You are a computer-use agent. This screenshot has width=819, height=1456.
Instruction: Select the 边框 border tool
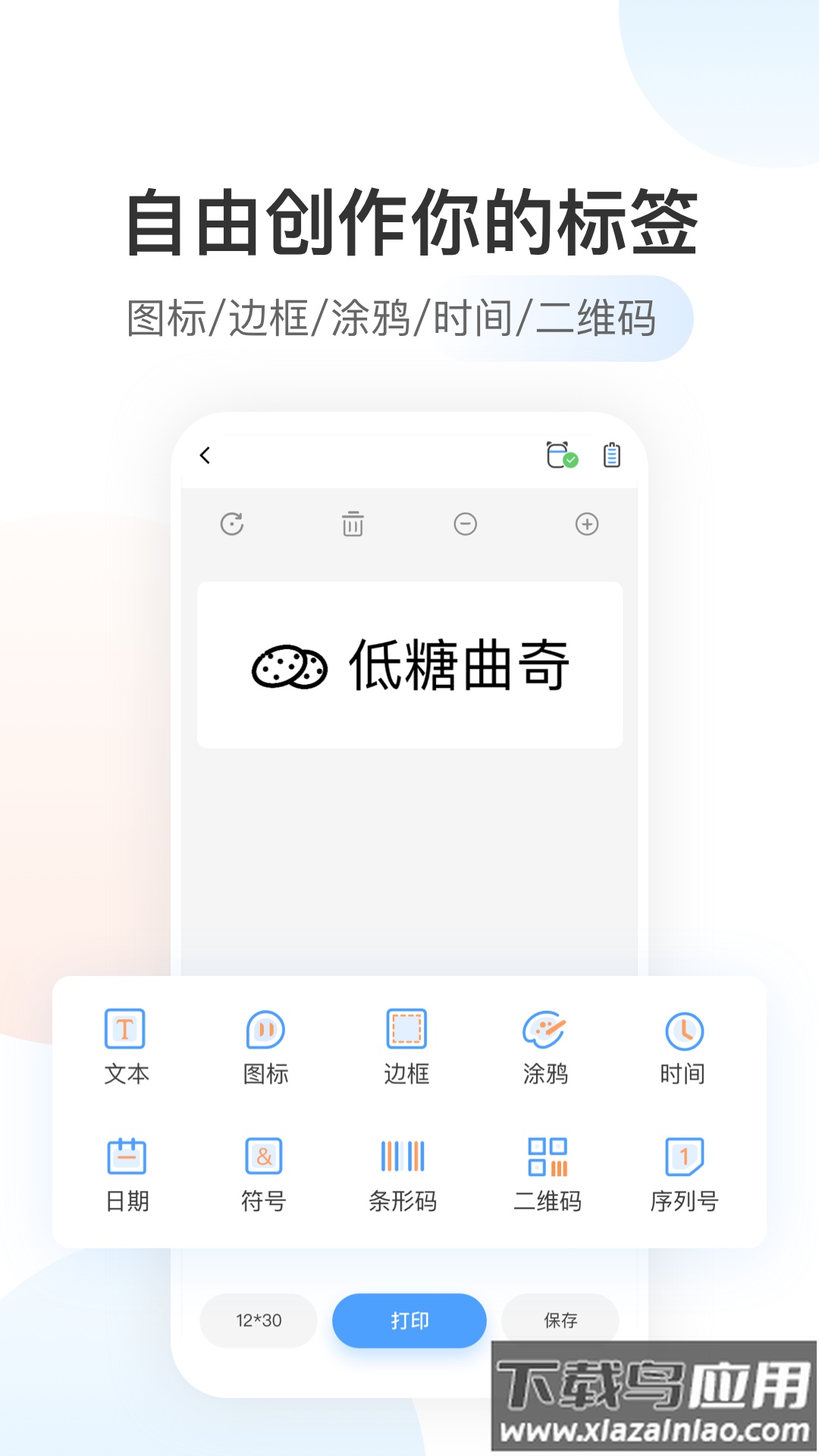(x=407, y=1046)
